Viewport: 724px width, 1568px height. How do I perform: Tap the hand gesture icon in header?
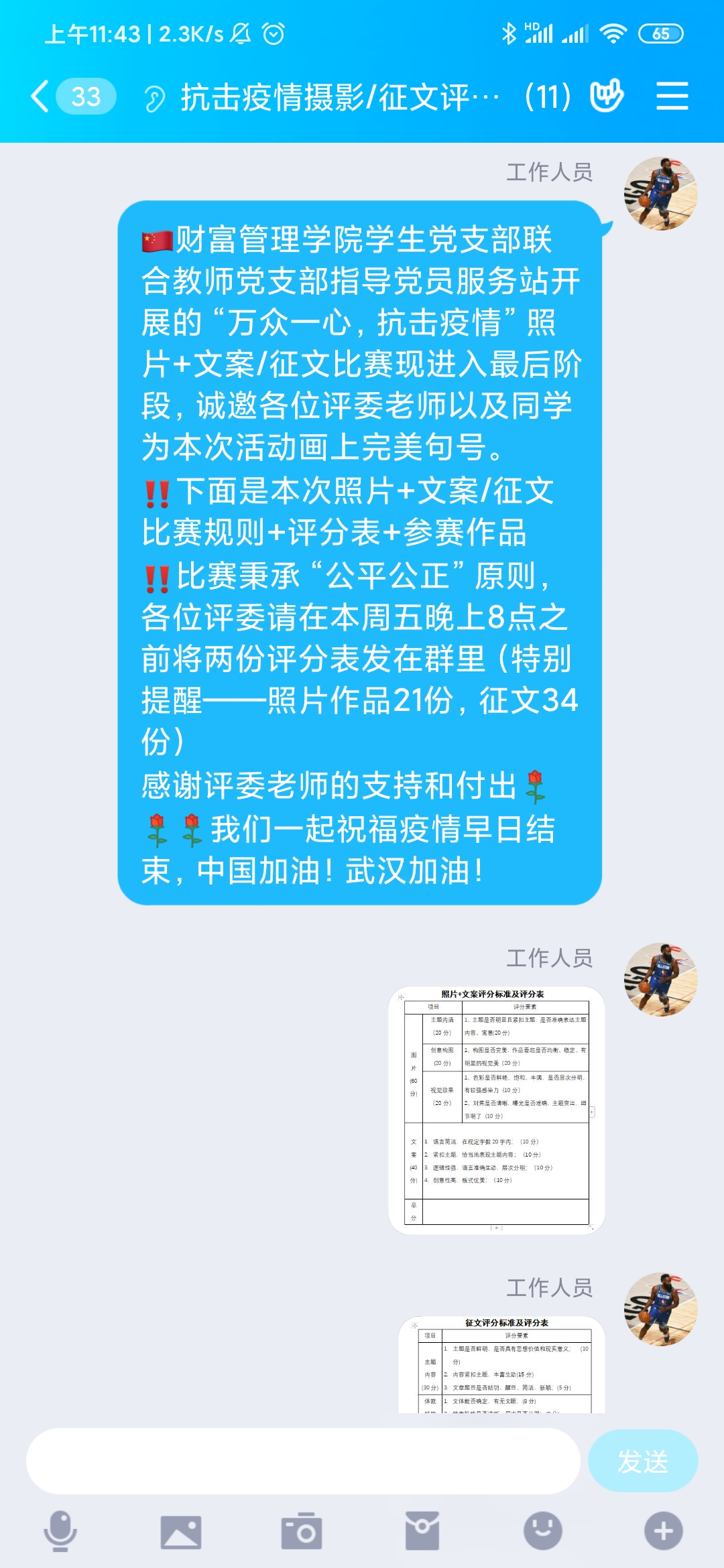point(607,96)
